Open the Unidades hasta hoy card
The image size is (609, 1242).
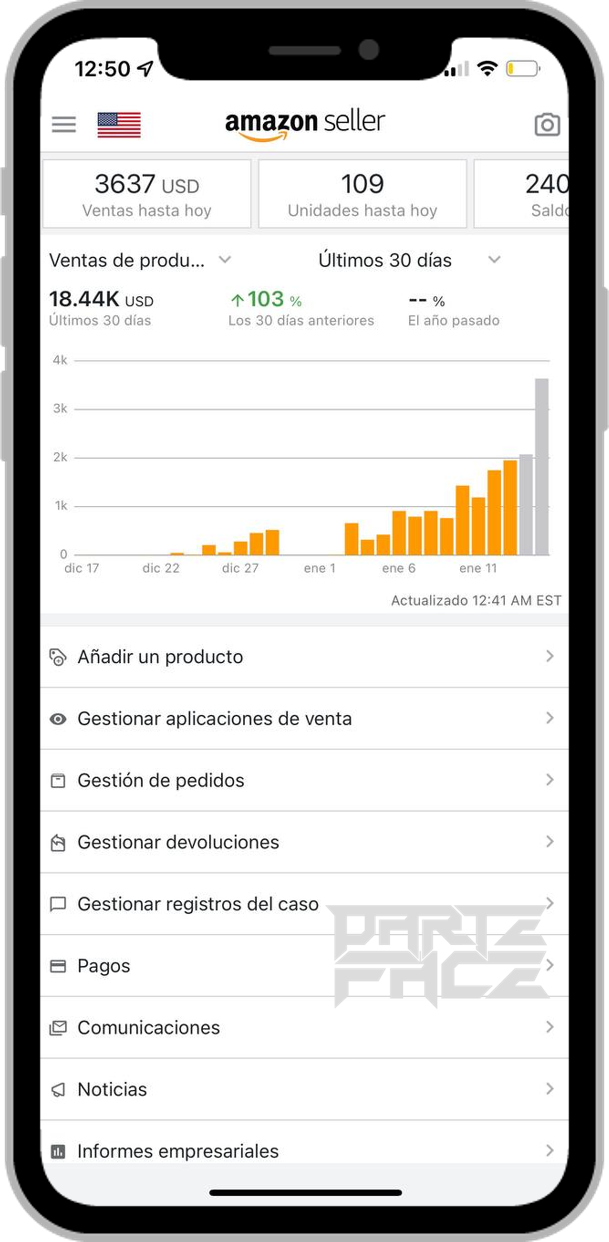click(x=362, y=194)
